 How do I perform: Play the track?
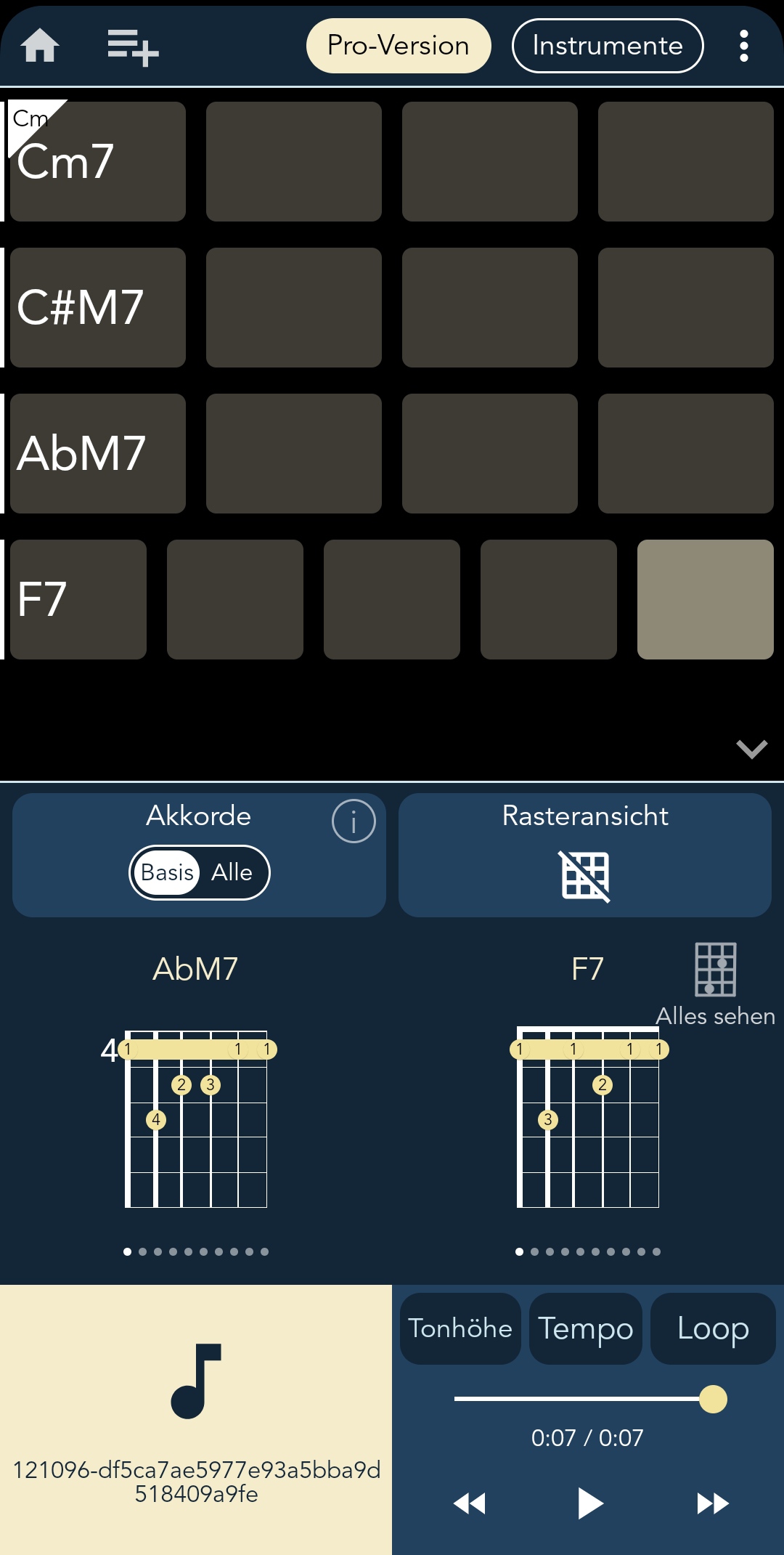tap(589, 1503)
